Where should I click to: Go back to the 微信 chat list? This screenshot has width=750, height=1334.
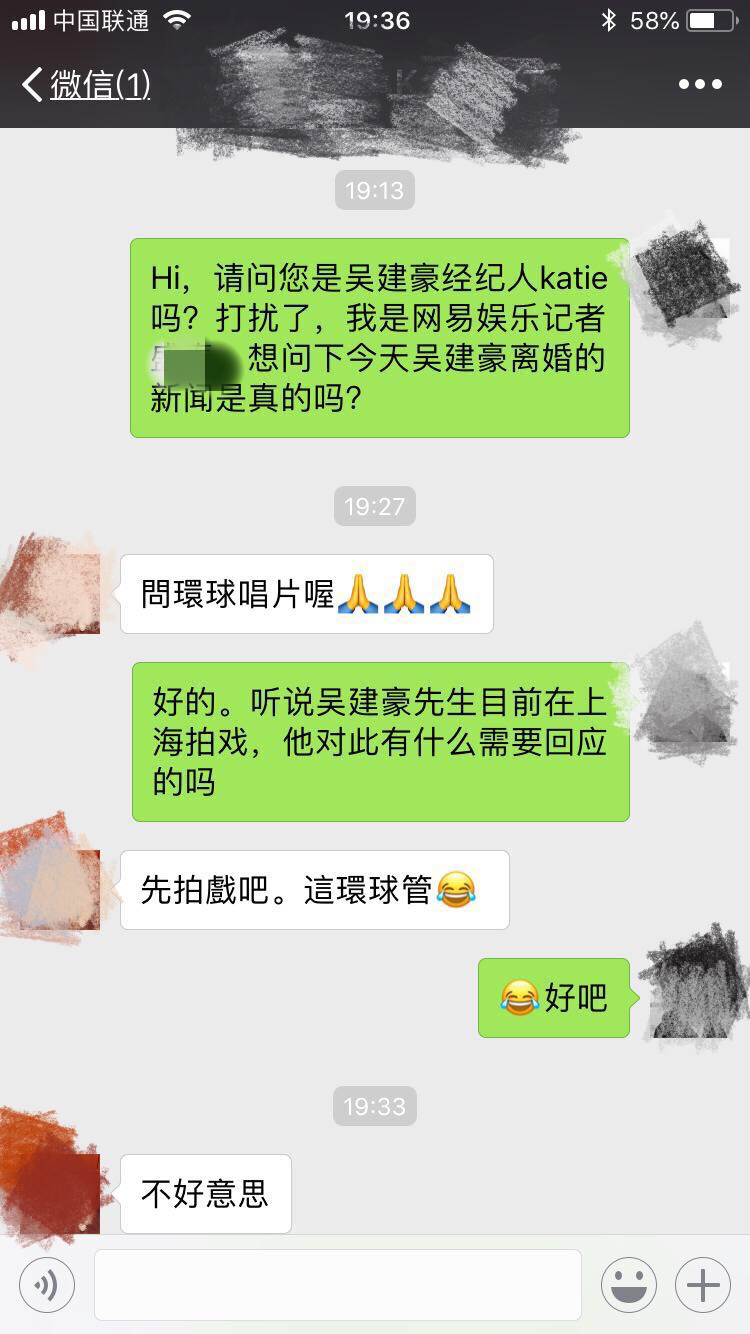point(85,84)
